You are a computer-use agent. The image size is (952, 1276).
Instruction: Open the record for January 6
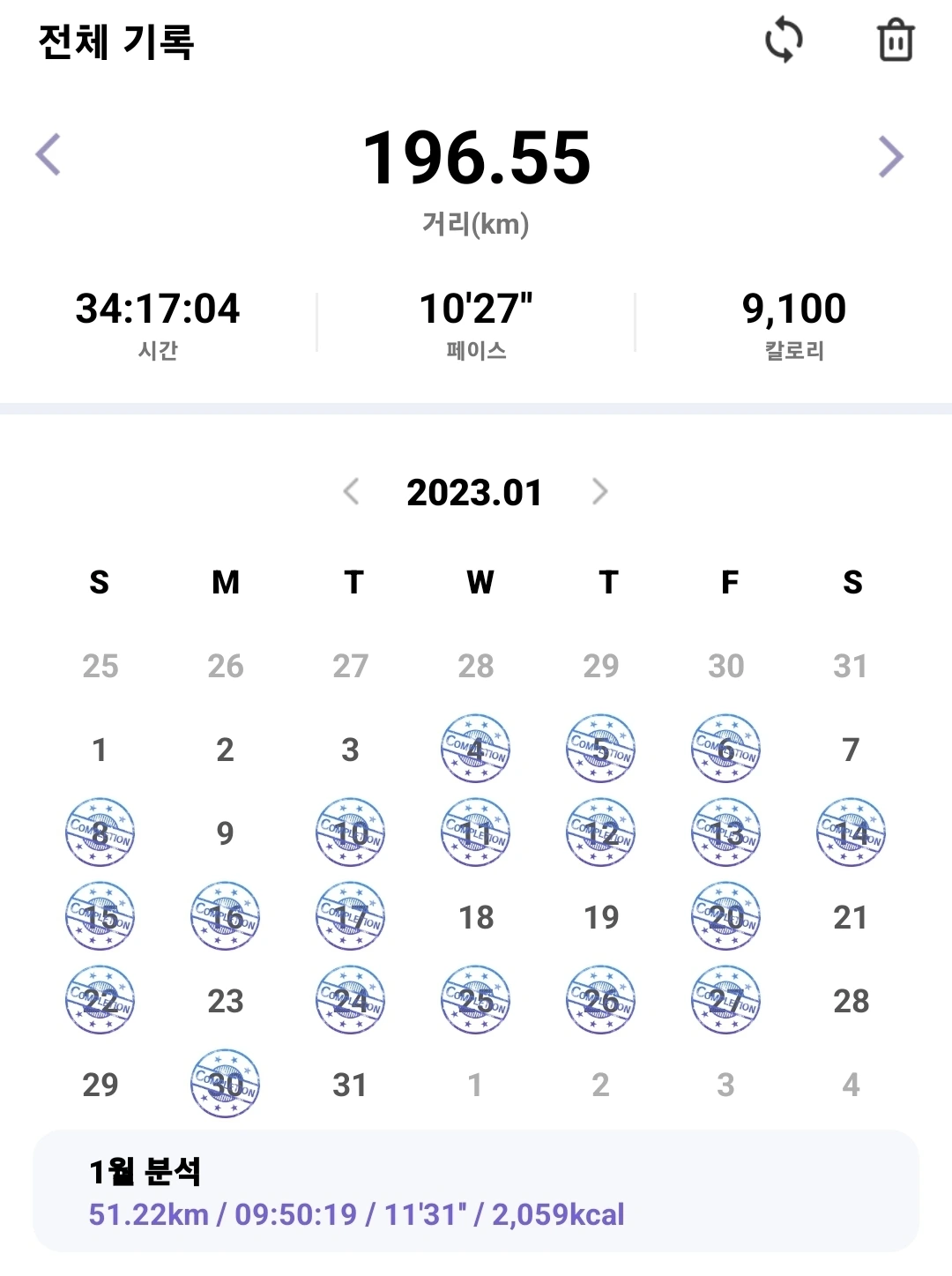725,749
